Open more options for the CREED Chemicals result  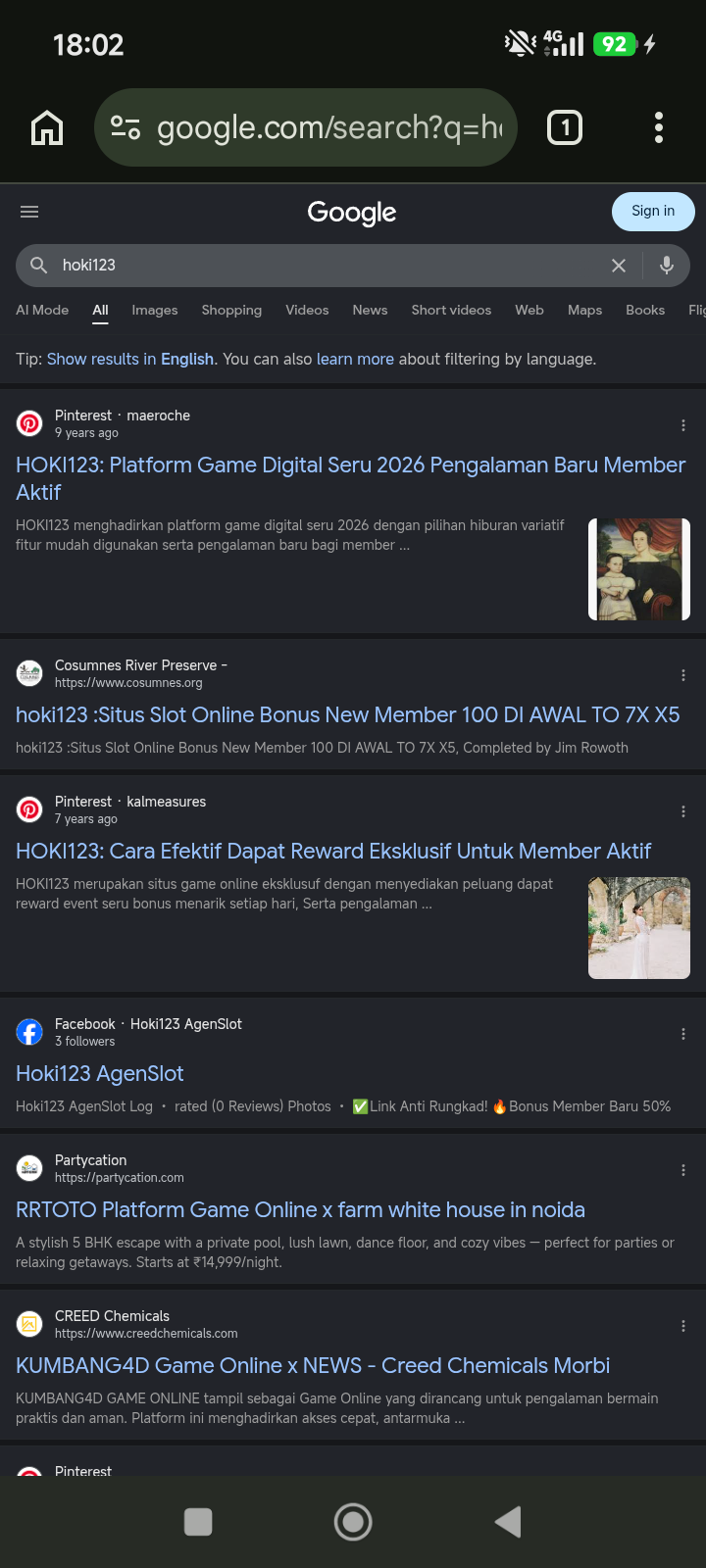click(x=683, y=1326)
